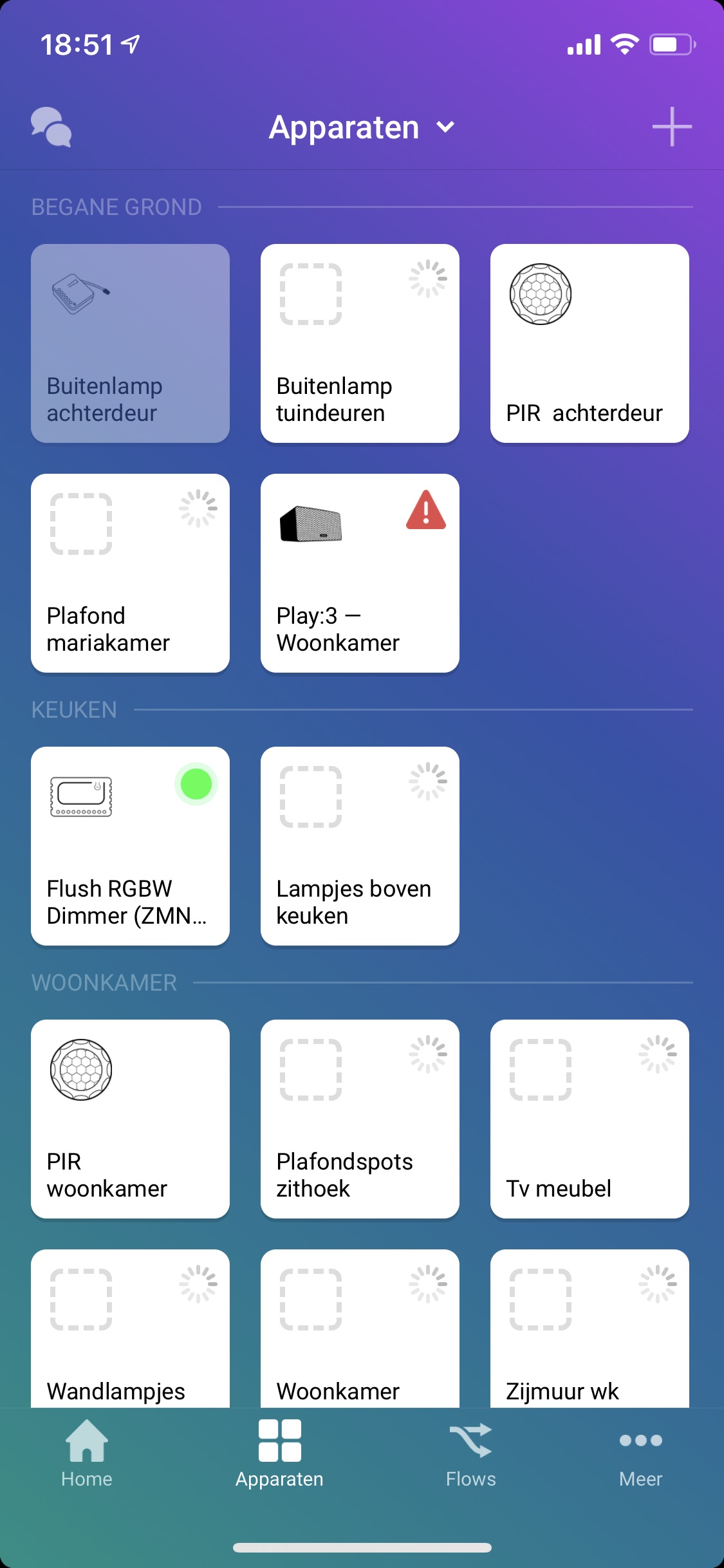724x1568 pixels.
Task: Add a new device with plus icon
Action: (x=671, y=127)
